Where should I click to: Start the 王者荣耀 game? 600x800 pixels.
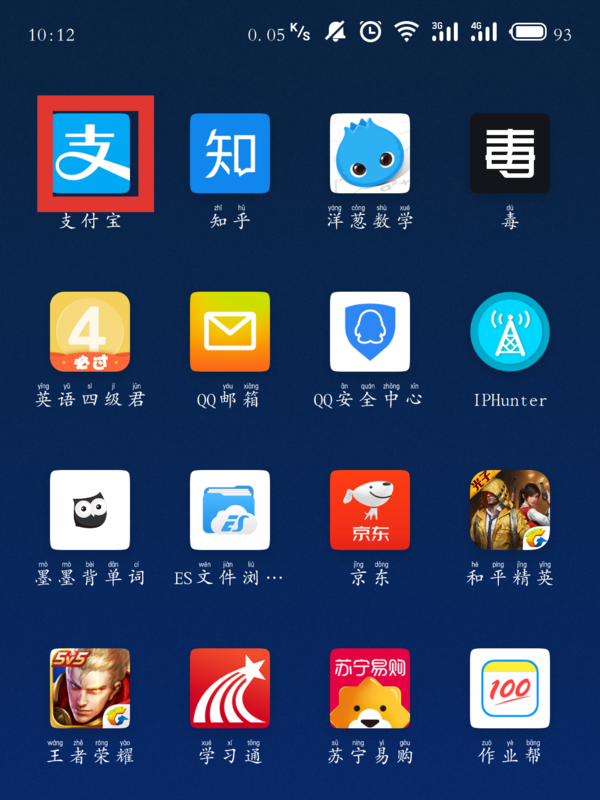click(x=90, y=688)
